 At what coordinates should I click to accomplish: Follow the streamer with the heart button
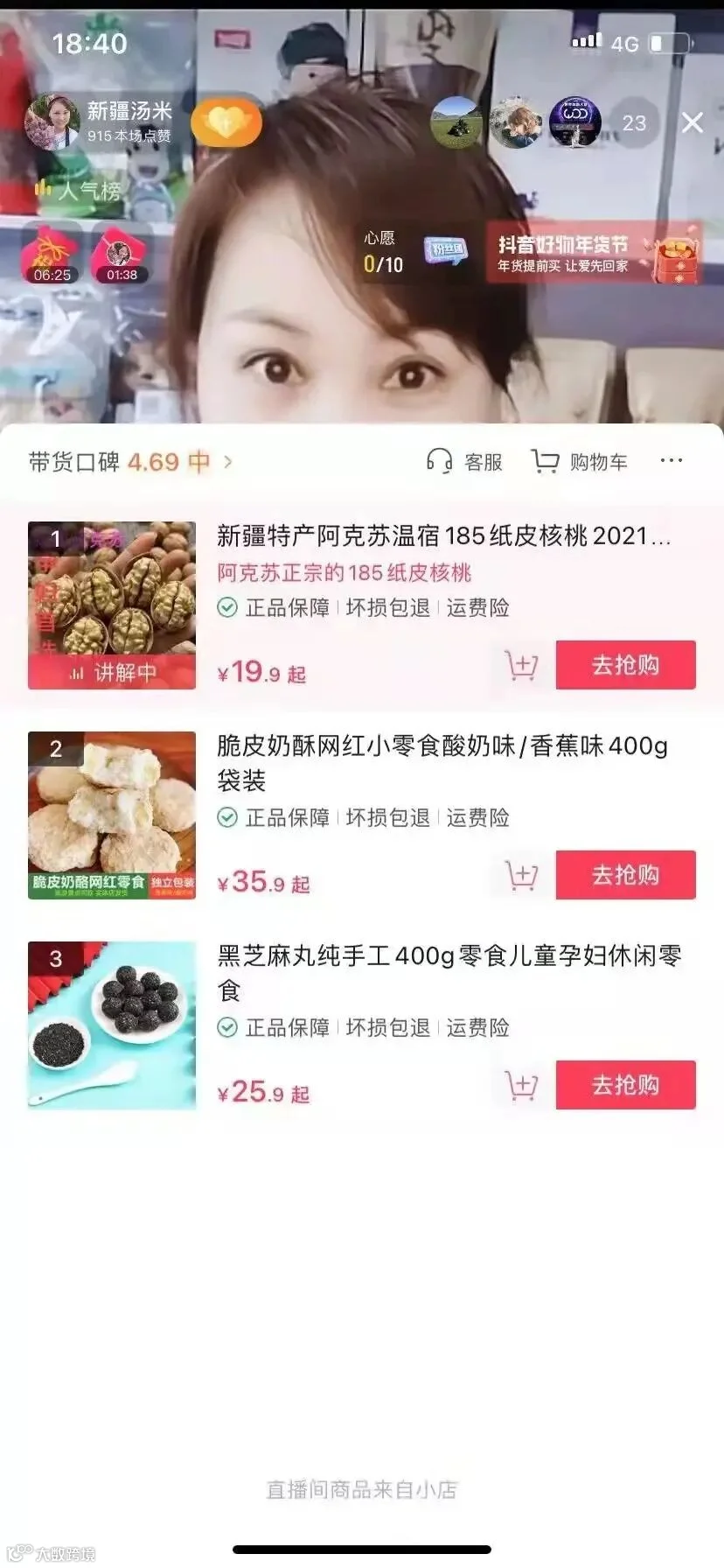tap(226, 122)
